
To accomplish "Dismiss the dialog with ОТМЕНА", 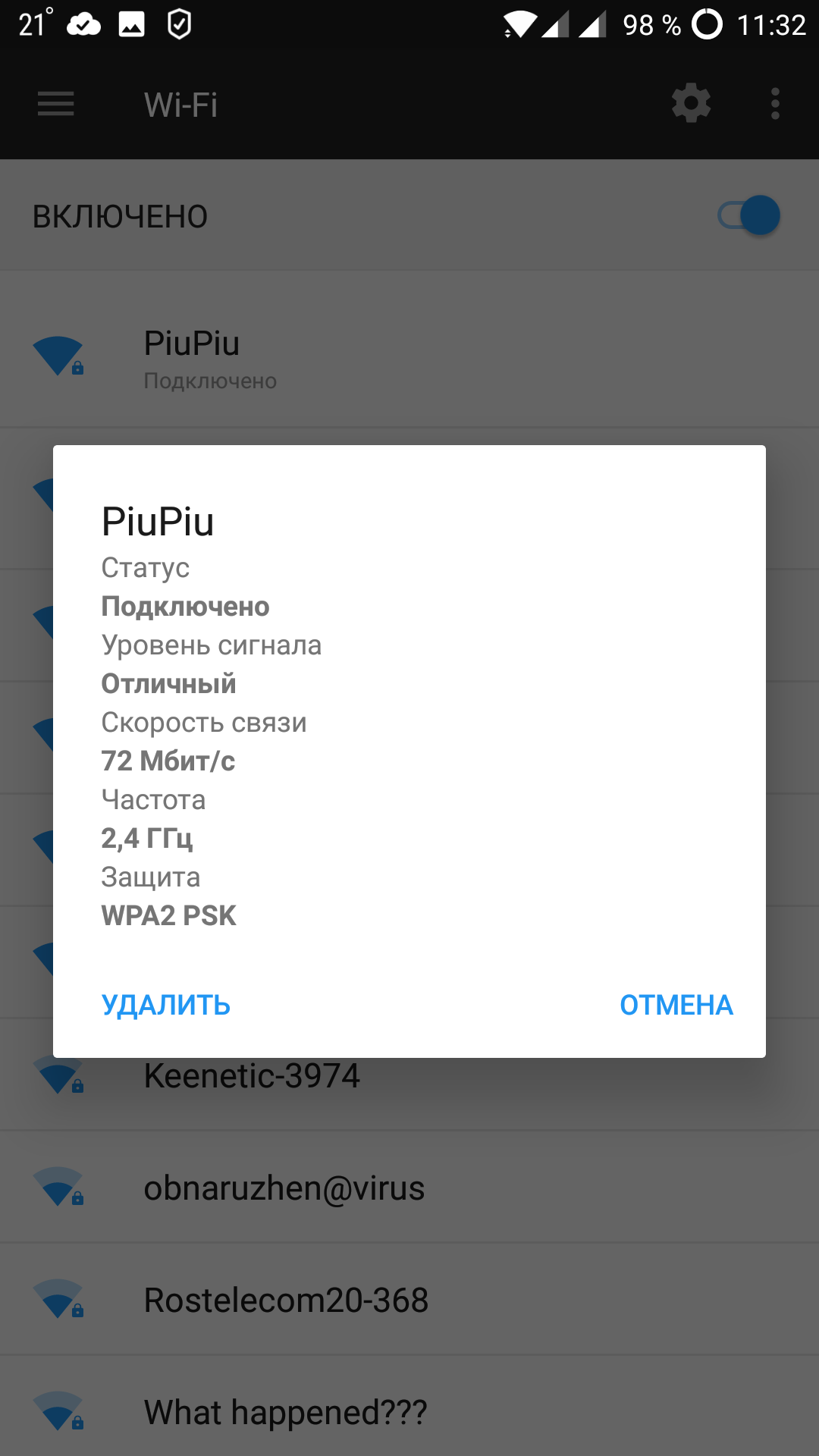I will tap(676, 1005).
